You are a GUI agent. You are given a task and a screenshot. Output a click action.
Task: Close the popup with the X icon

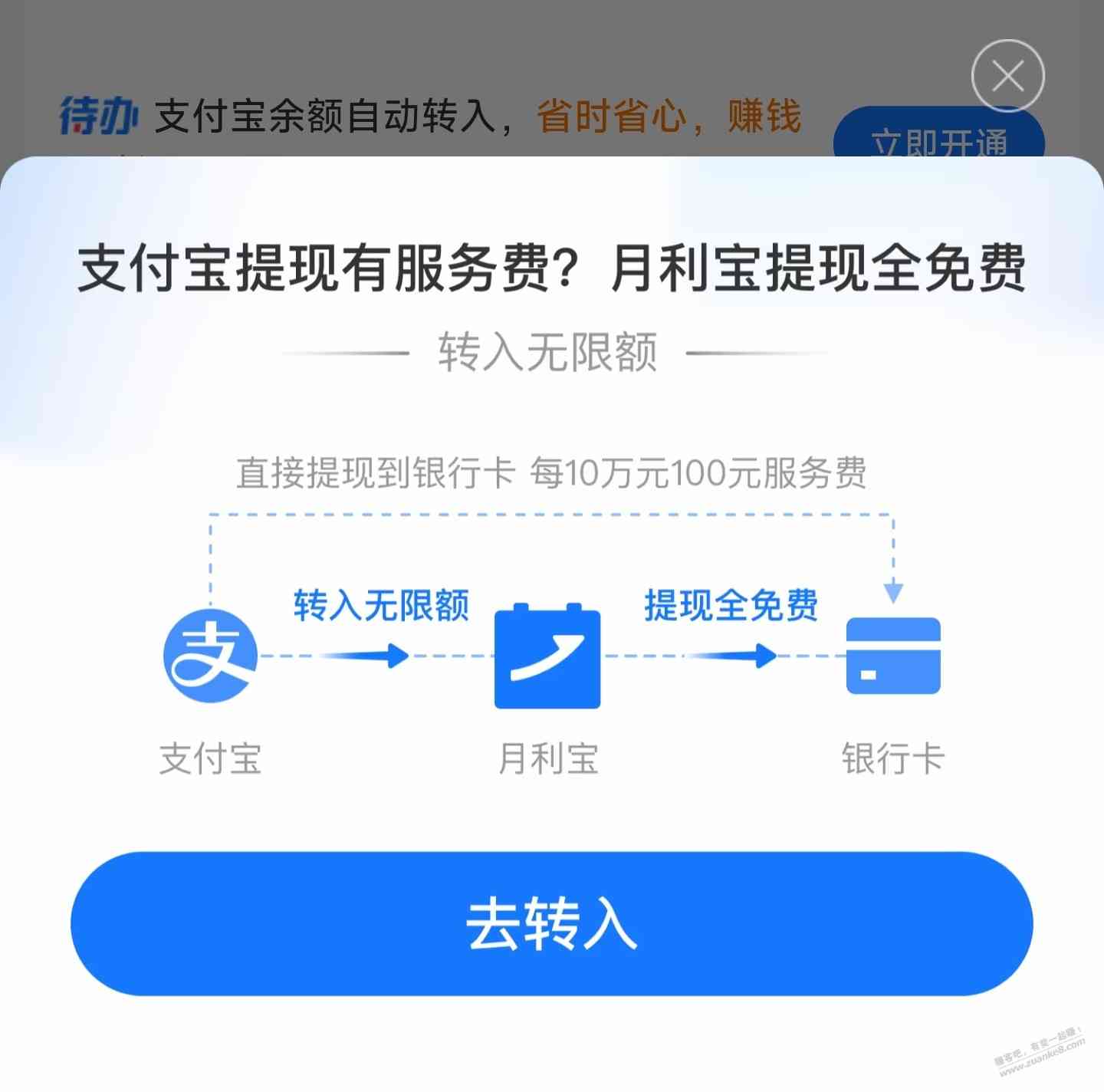1007,76
